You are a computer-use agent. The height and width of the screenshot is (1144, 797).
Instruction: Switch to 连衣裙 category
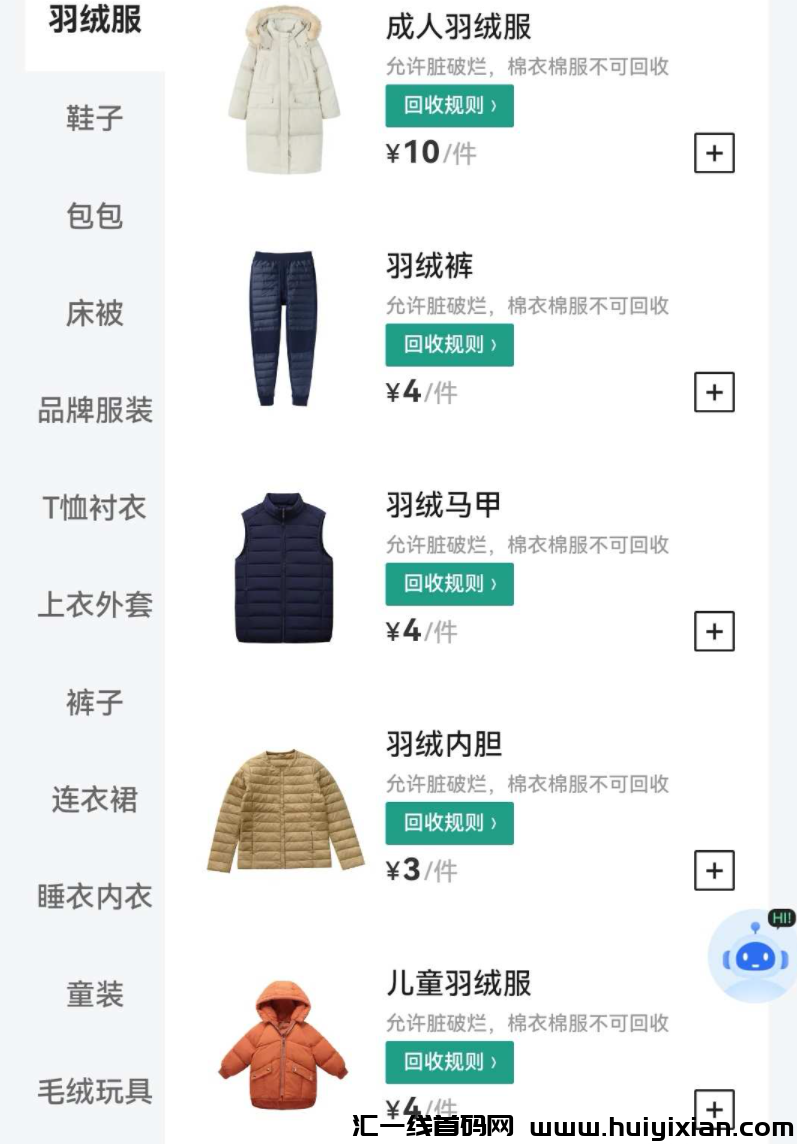coord(95,799)
